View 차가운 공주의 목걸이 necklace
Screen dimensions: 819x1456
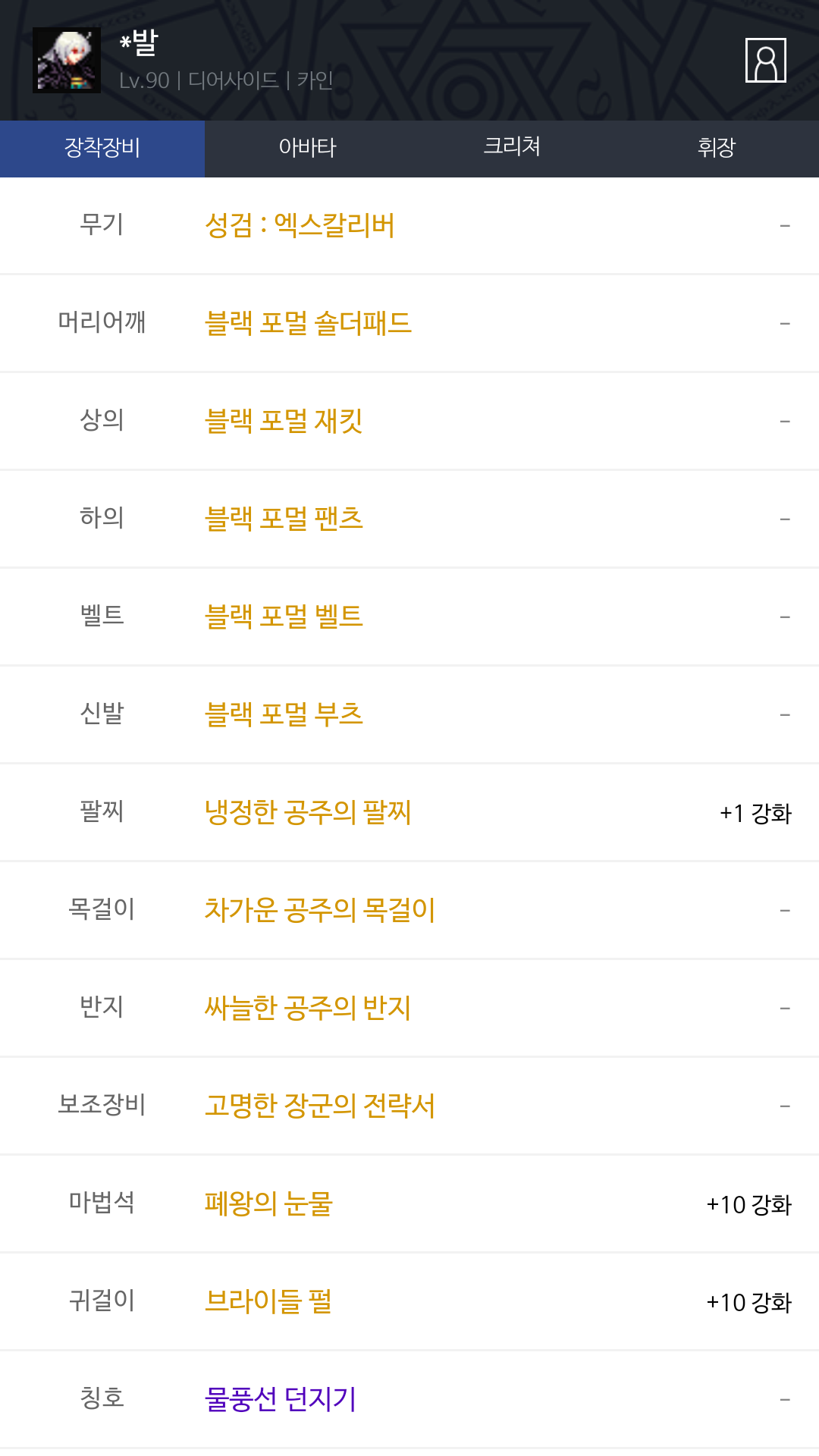409,911
